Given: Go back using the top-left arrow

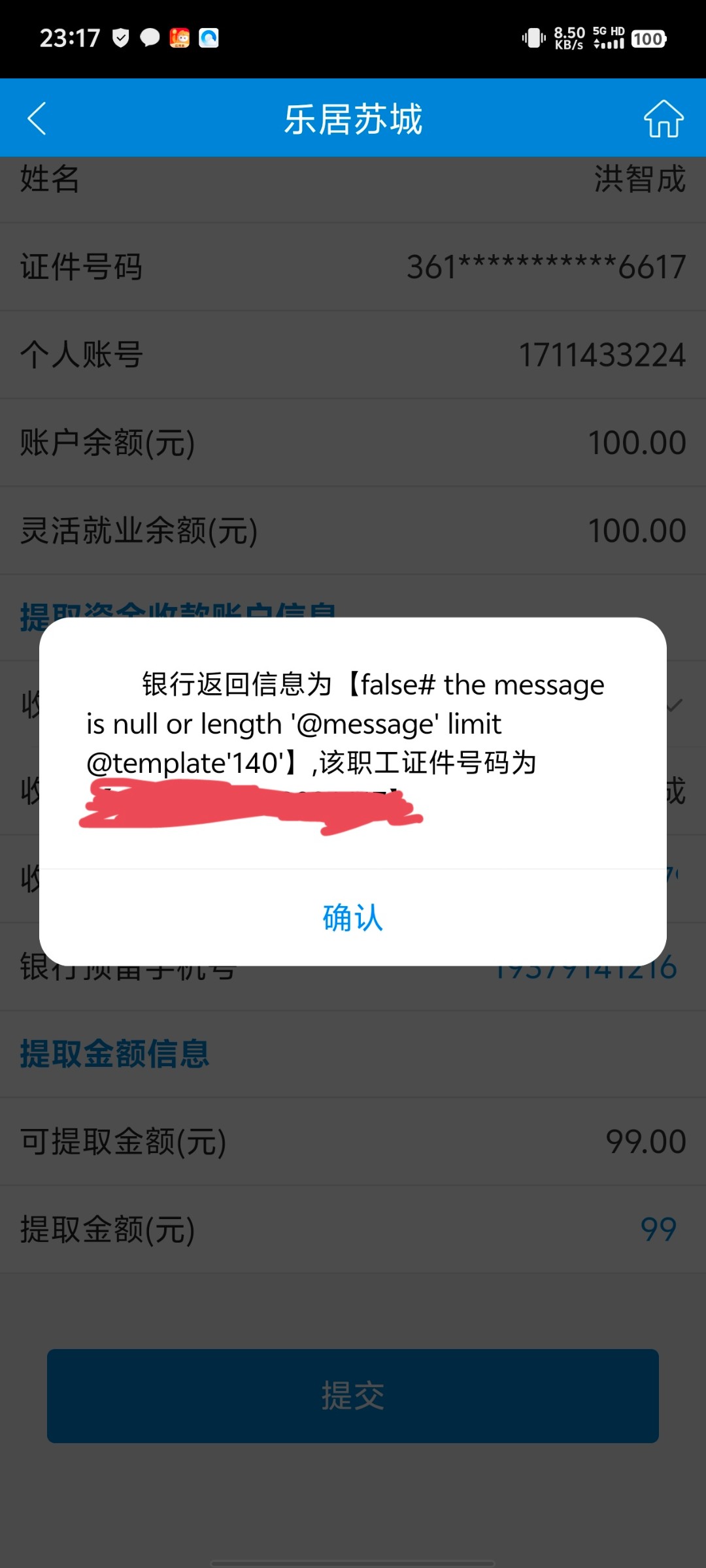Looking at the screenshot, I should 37,118.
